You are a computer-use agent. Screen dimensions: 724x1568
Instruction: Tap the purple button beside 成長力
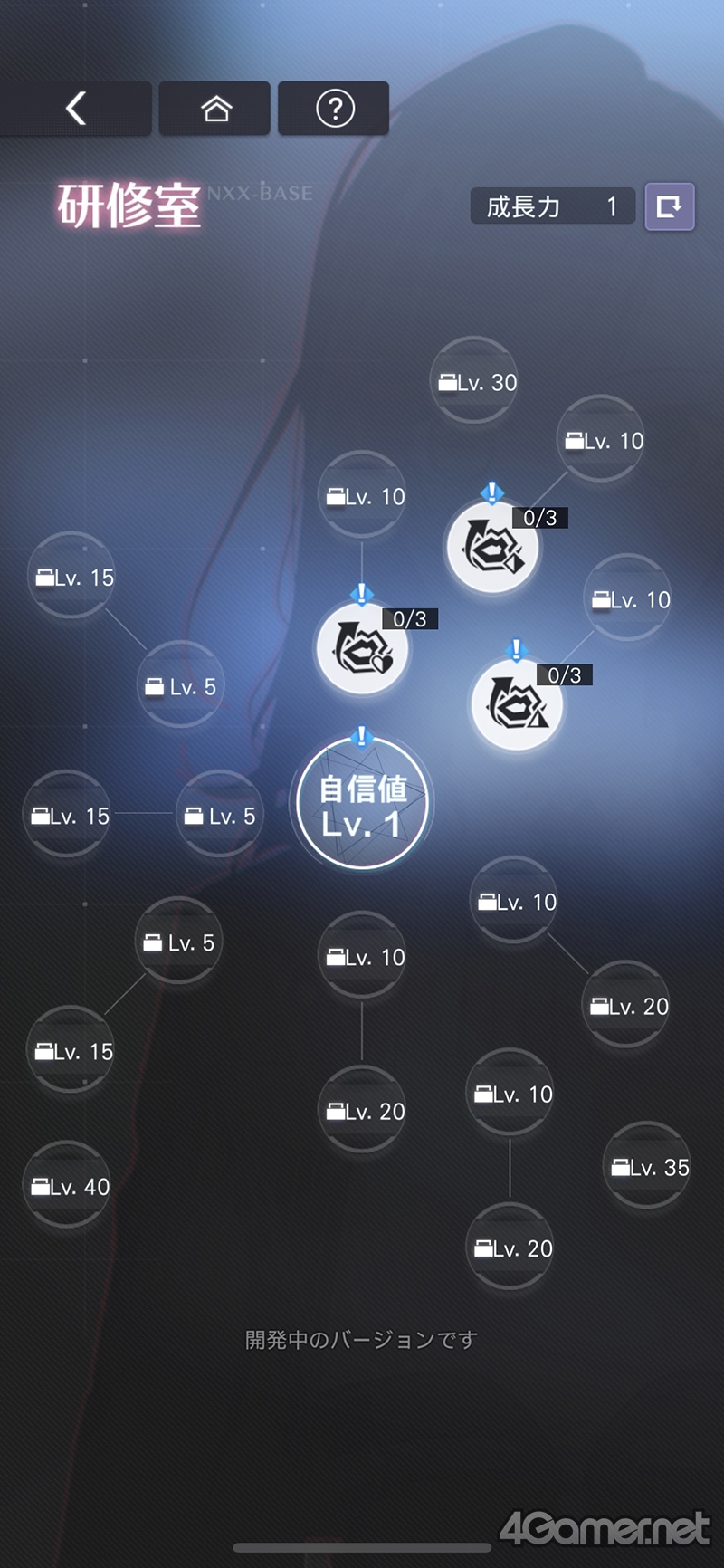(670, 206)
